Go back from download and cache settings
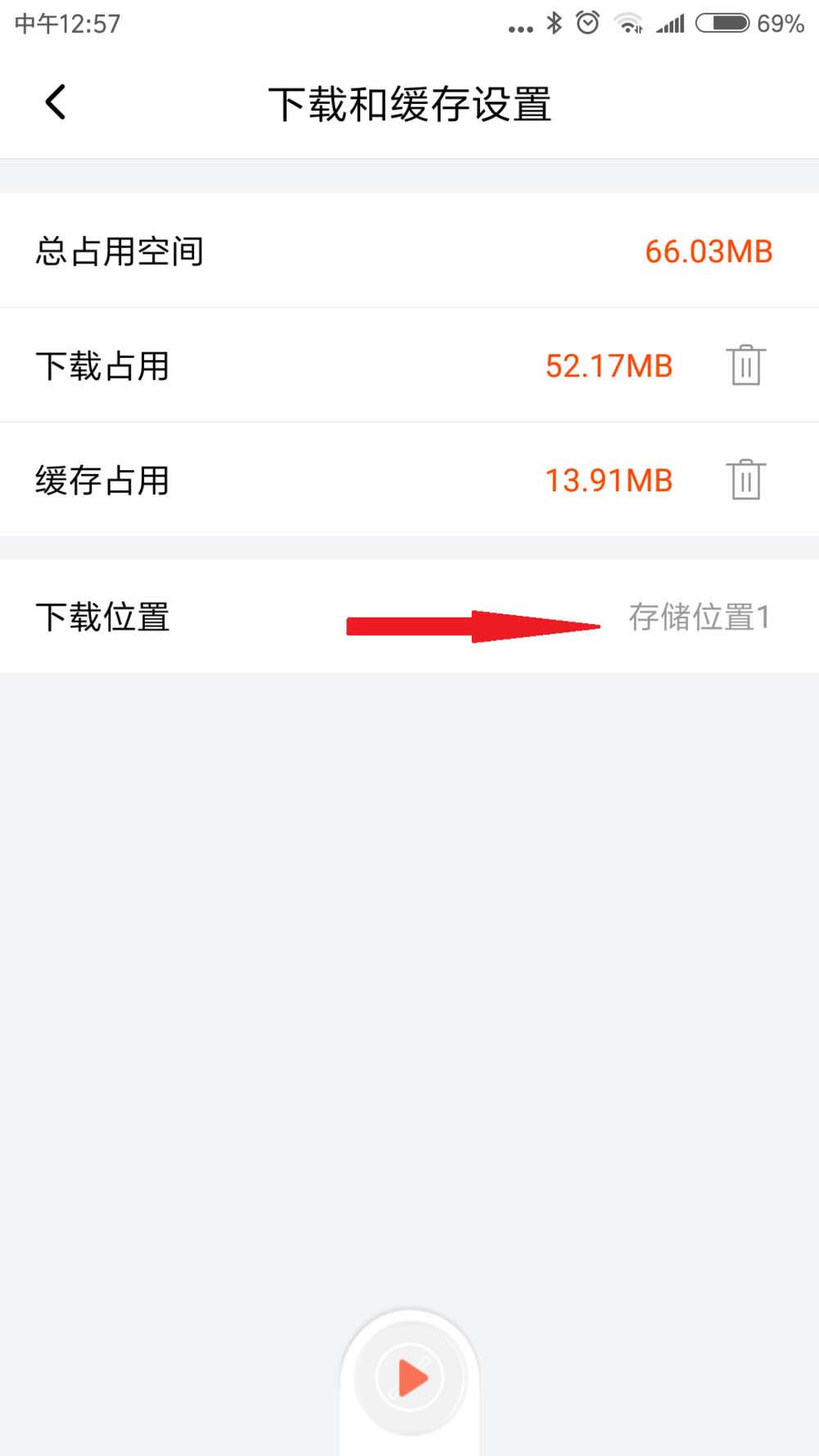819x1456 pixels. coord(56,103)
